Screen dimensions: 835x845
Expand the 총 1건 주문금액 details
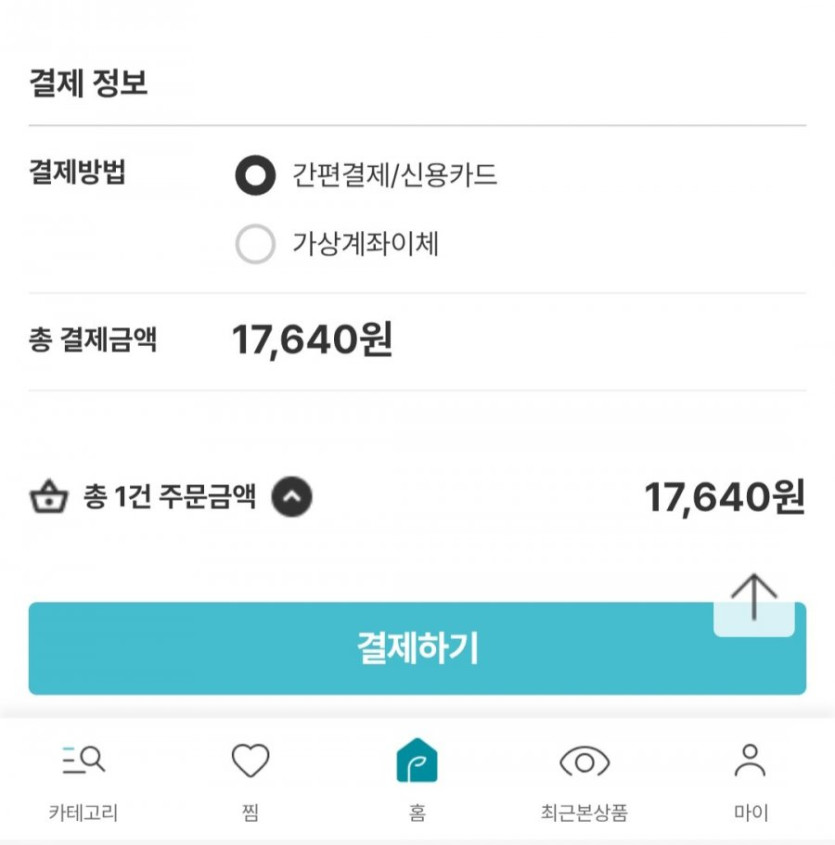(292, 497)
